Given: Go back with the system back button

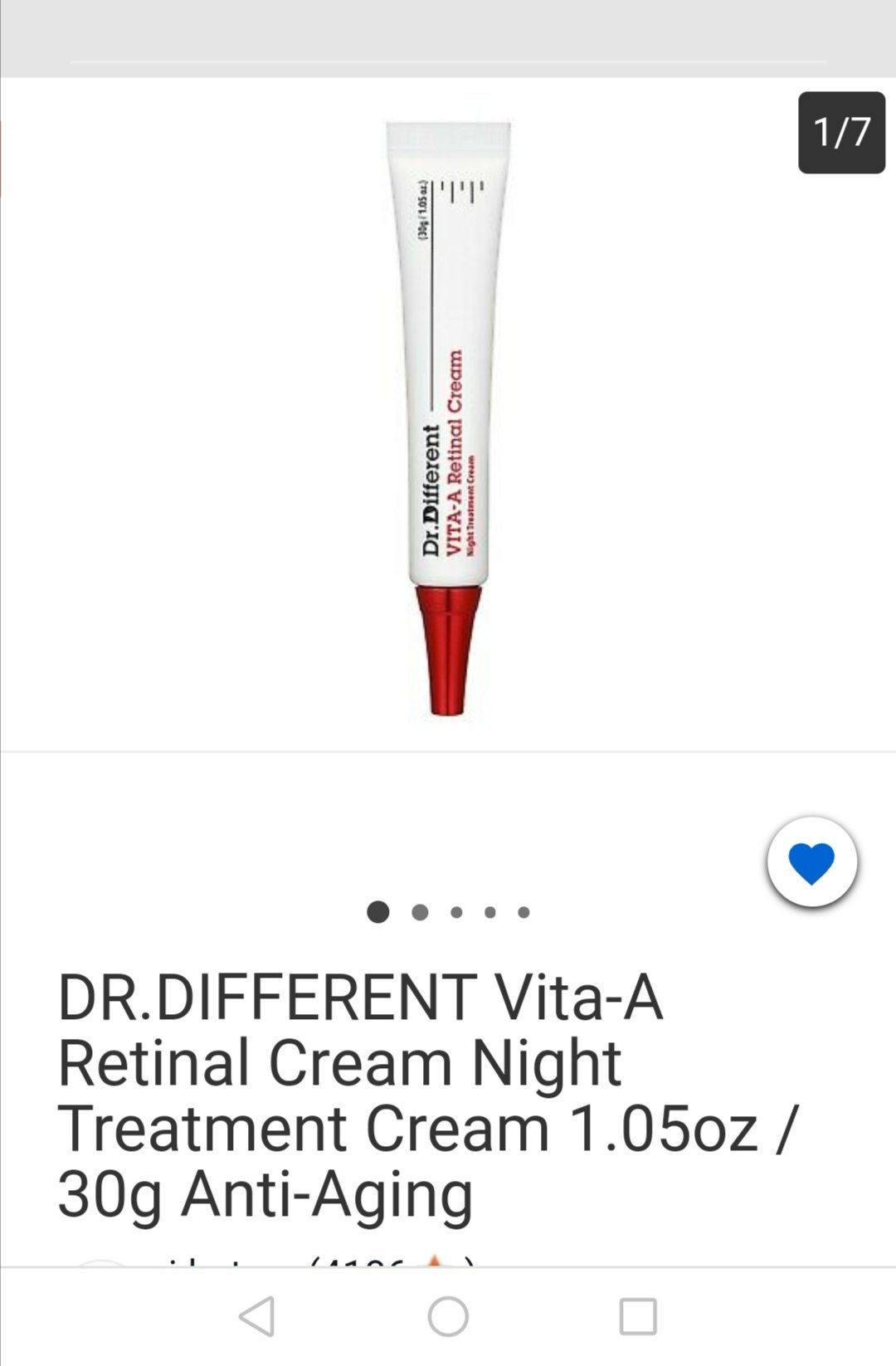Looking at the screenshot, I should [256, 1315].
